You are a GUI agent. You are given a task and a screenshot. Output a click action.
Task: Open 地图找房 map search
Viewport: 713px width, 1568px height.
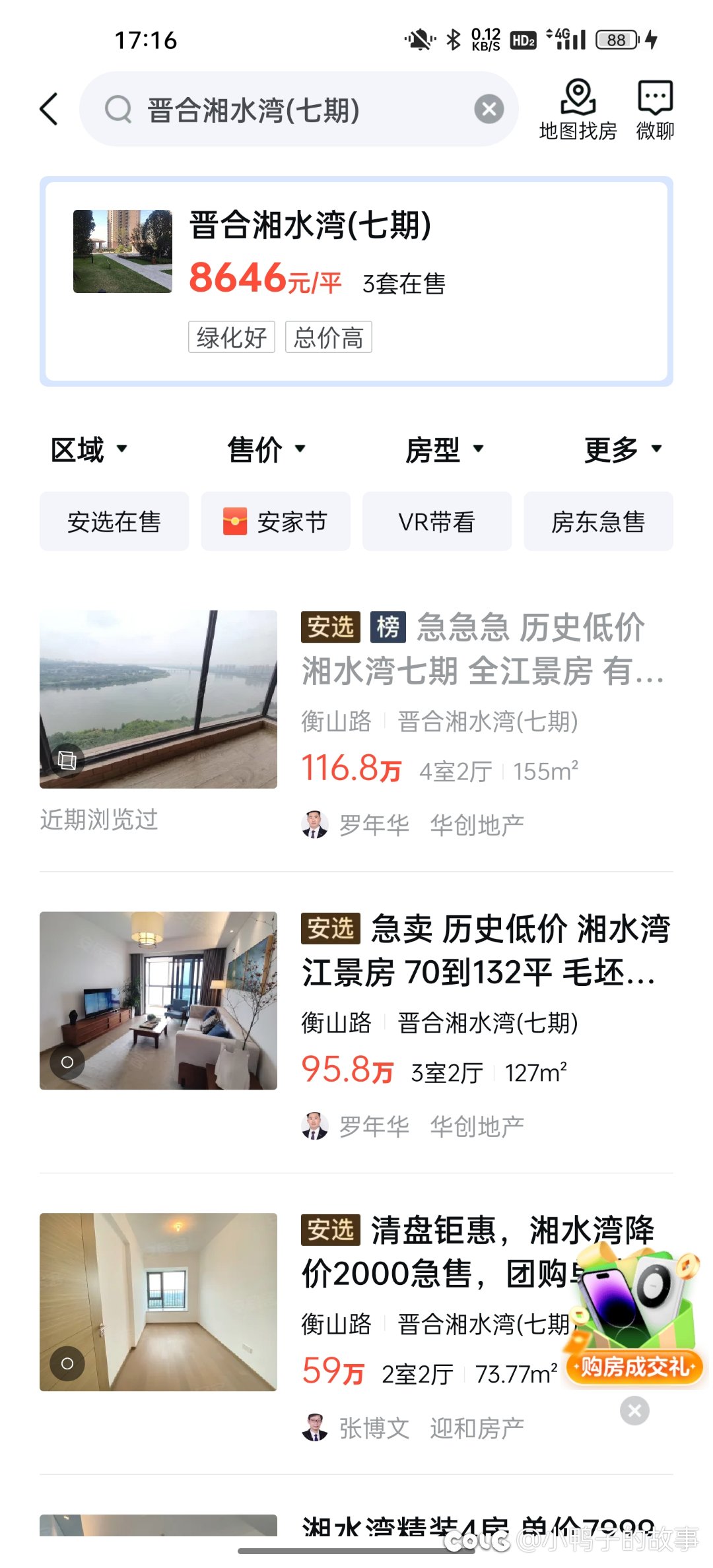578,110
